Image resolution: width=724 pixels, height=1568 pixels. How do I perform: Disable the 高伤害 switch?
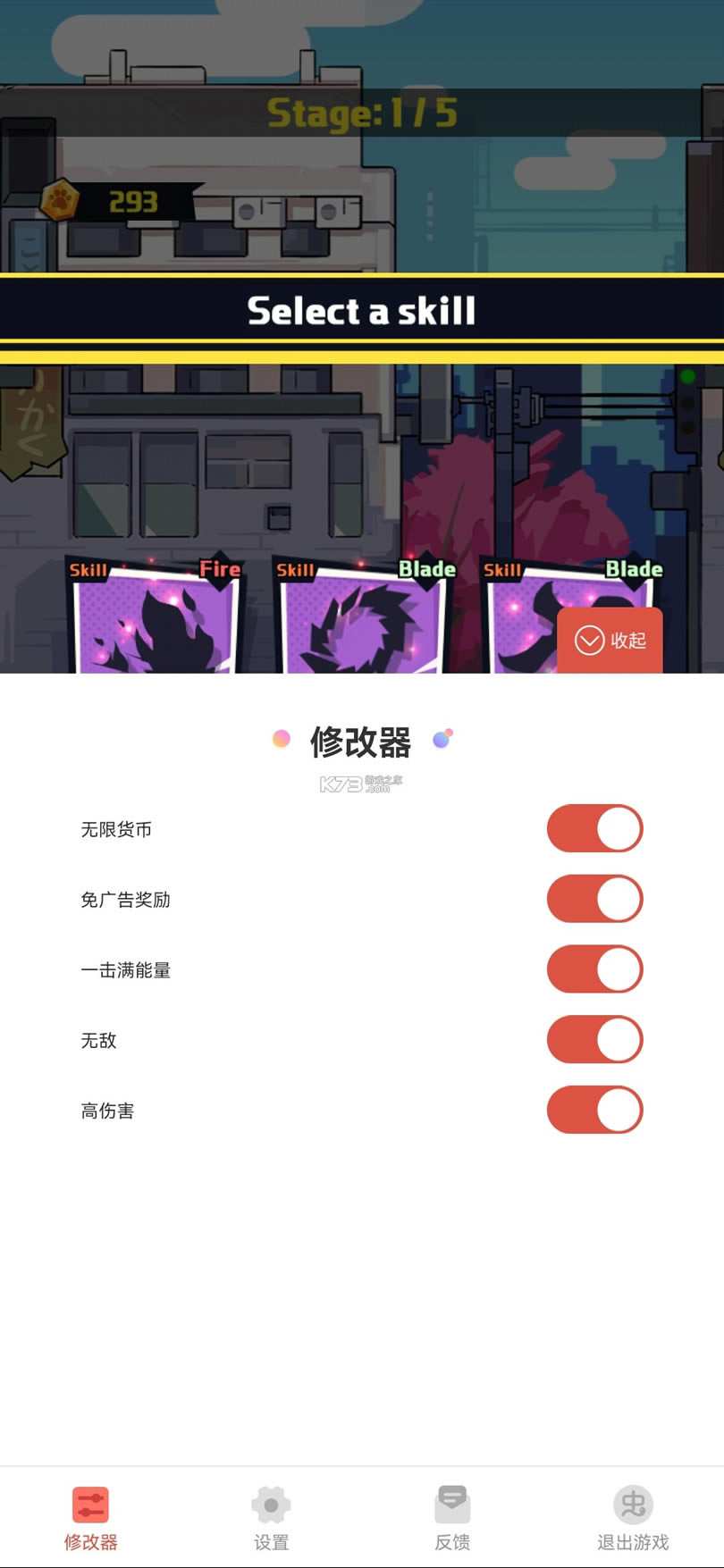pyautogui.click(x=594, y=1111)
